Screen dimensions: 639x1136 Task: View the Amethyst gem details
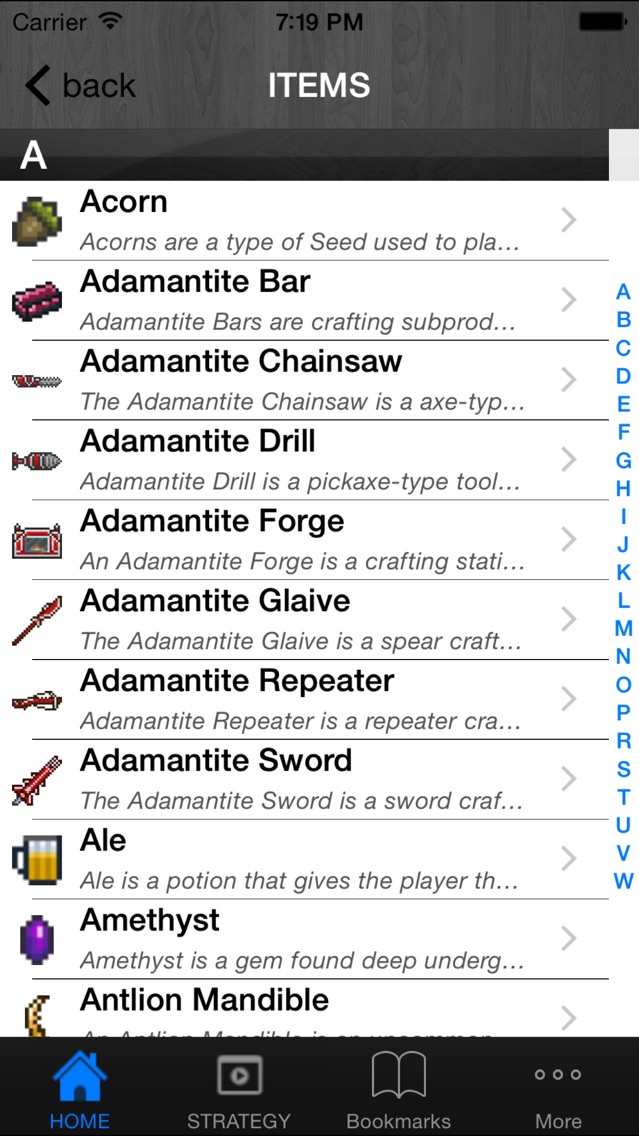click(x=300, y=940)
